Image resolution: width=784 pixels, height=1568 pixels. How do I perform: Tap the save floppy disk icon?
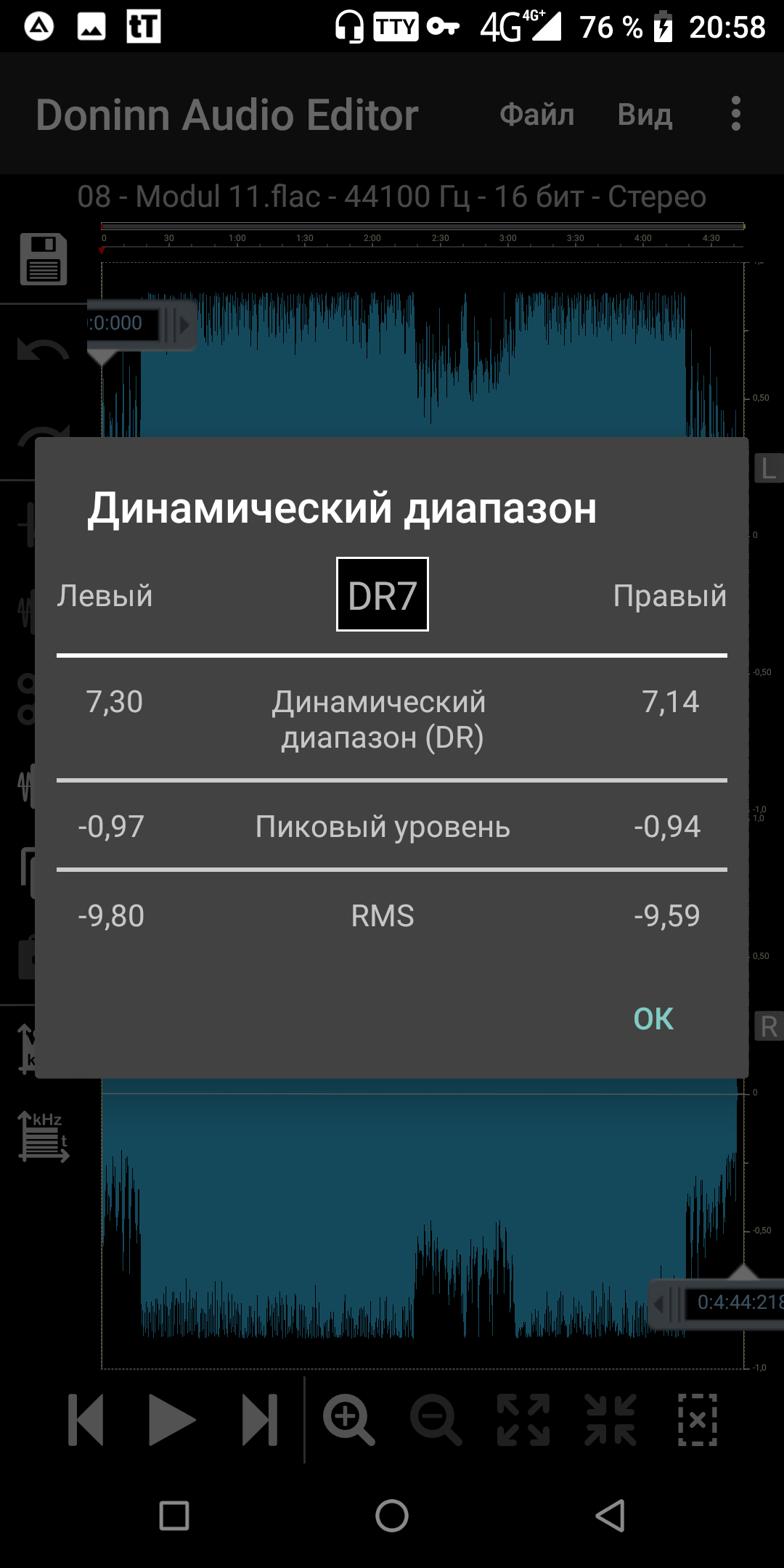44,259
